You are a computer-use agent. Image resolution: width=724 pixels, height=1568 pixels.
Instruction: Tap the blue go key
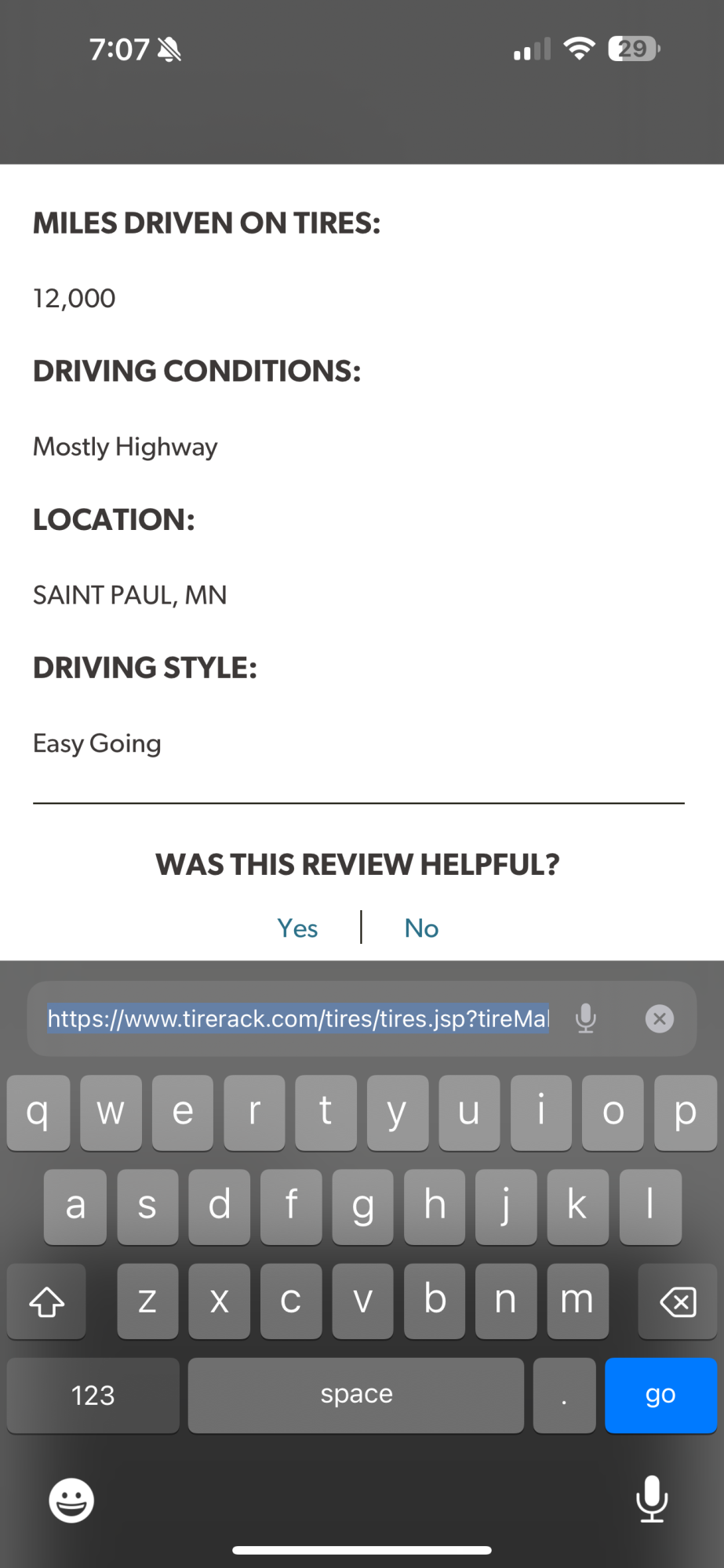[660, 1395]
